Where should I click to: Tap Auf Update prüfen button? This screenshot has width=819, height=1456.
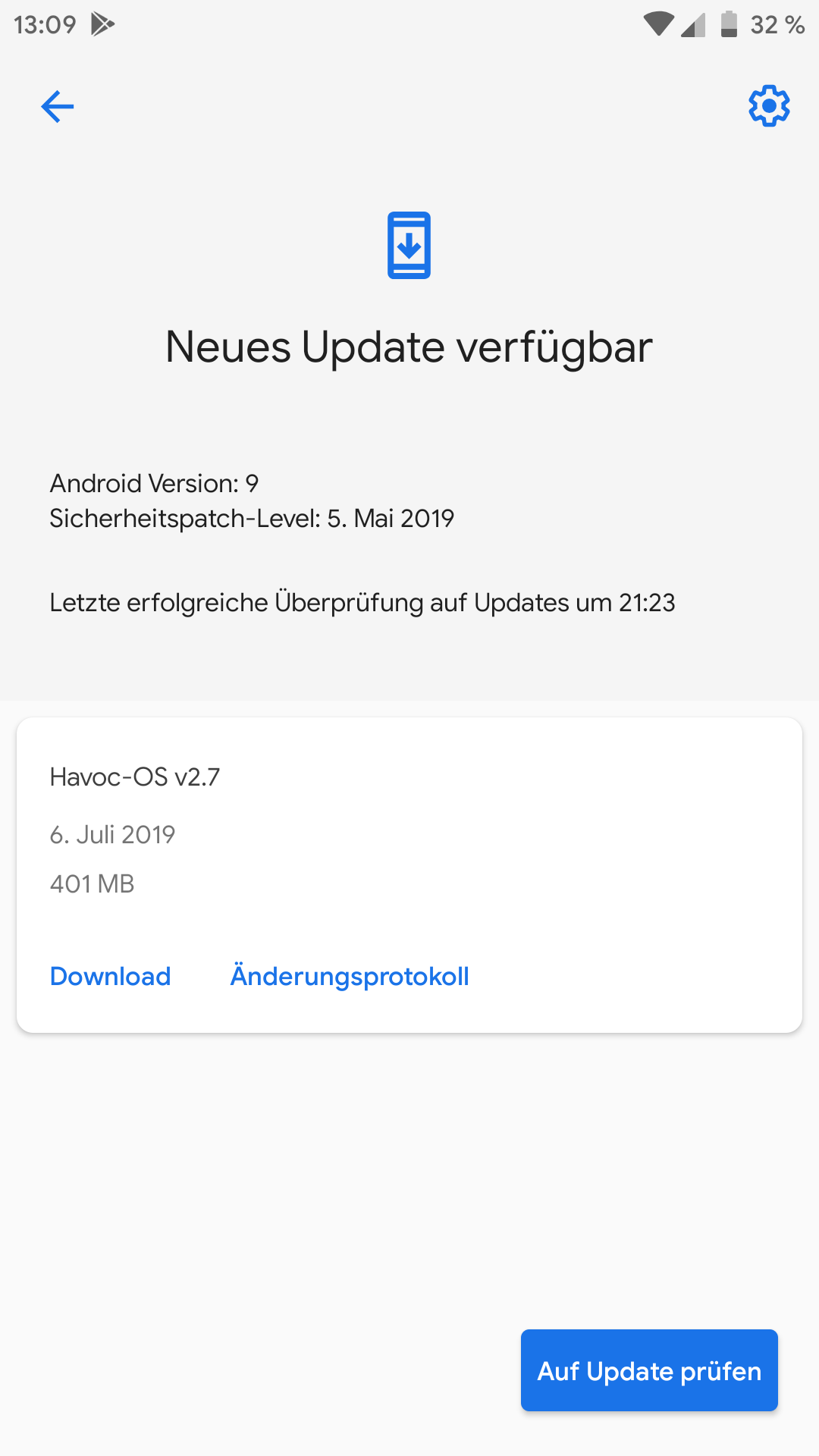(649, 1370)
